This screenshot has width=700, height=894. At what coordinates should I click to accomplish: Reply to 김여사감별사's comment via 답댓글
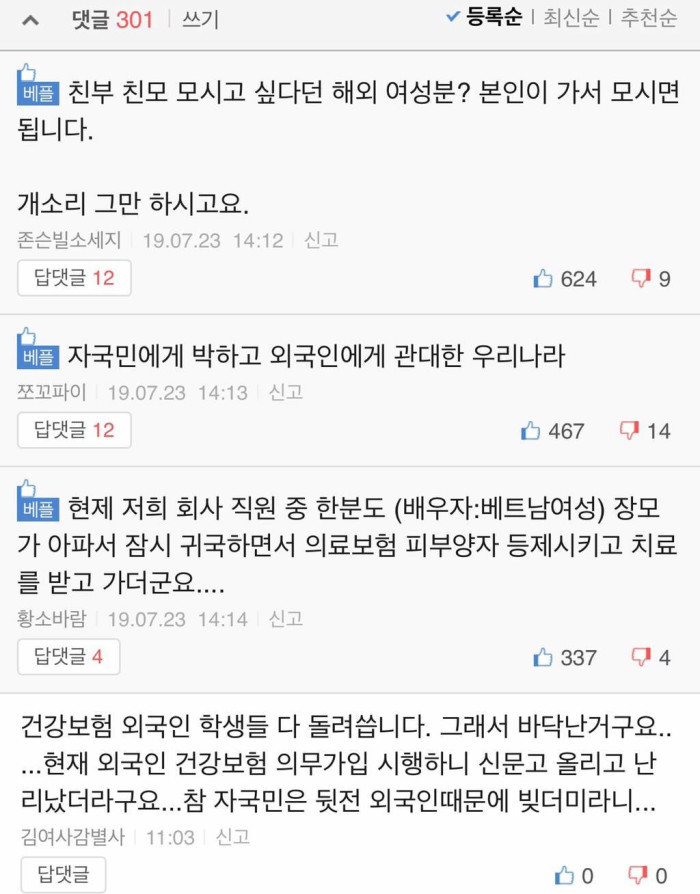coord(60,874)
